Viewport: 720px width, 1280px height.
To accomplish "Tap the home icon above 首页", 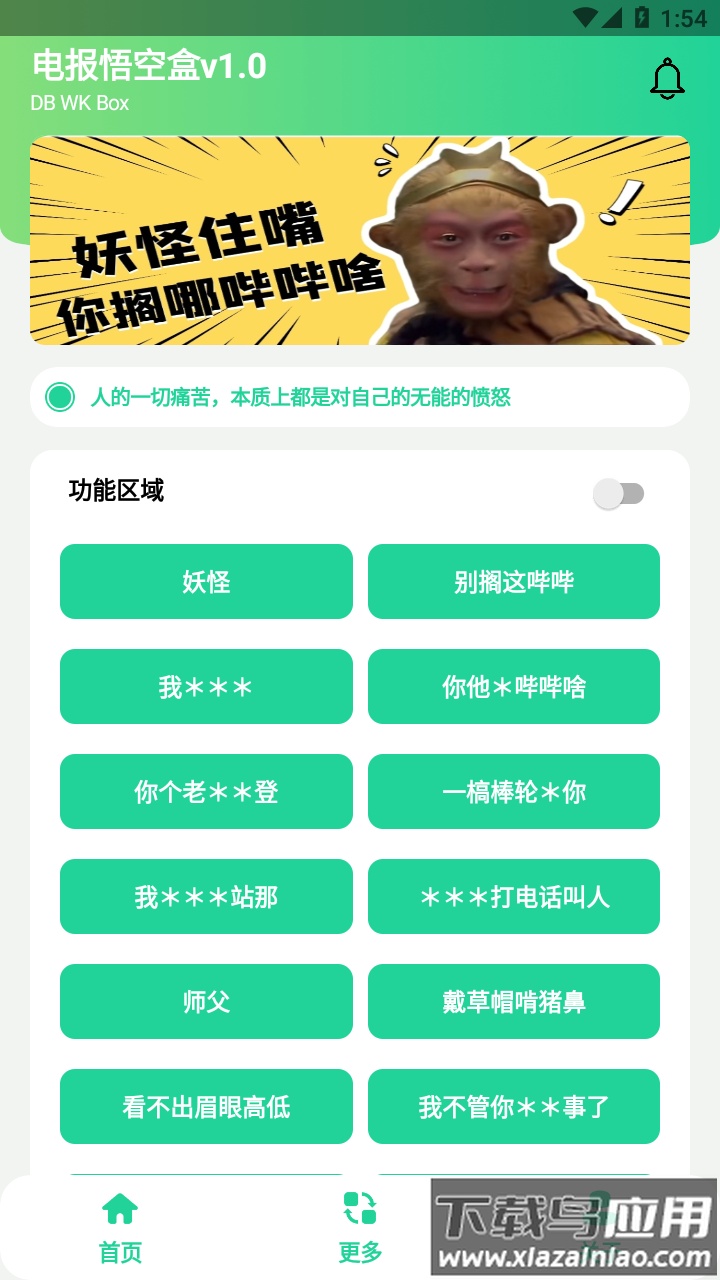I will [x=120, y=1208].
